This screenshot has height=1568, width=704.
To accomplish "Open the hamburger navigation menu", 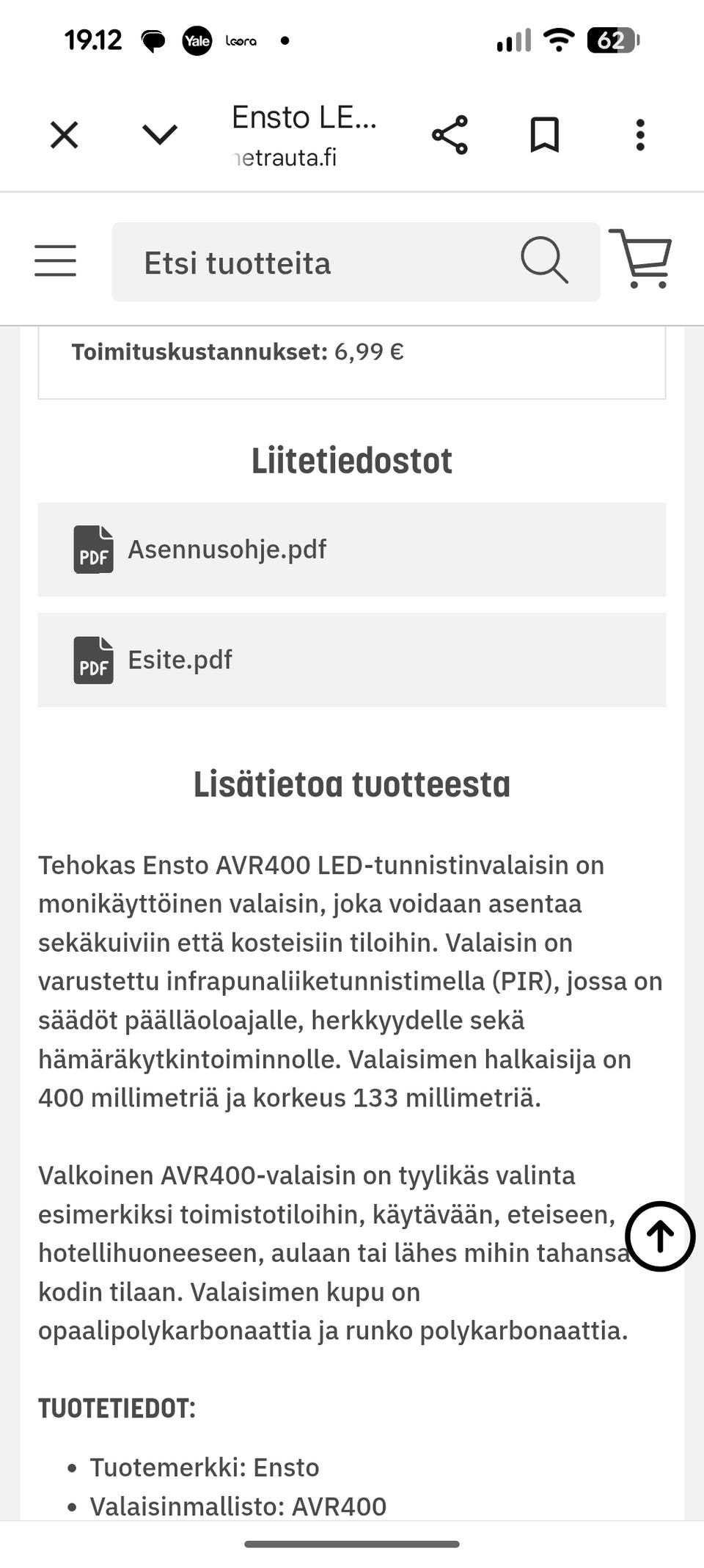I will pos(56,261).
